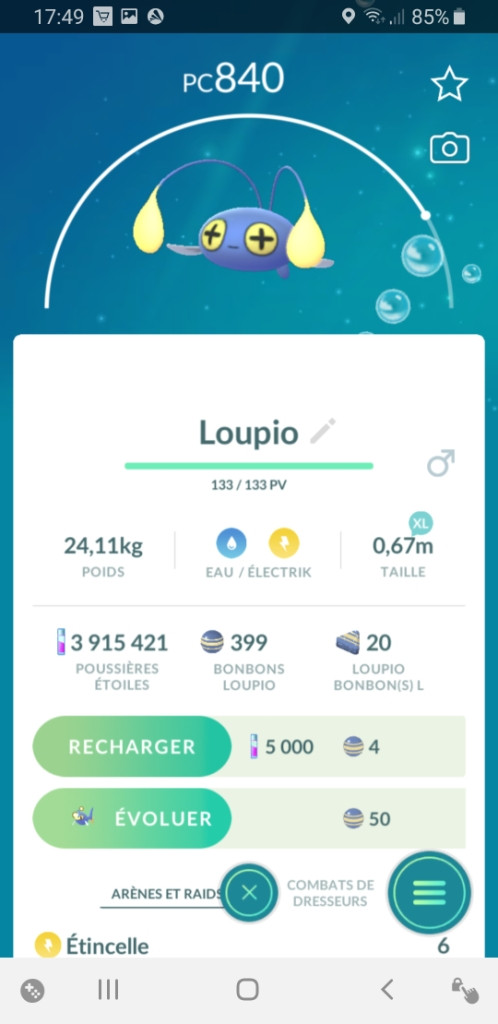Open the AR camera icon
498x1024 pixels.
point(450,148)
